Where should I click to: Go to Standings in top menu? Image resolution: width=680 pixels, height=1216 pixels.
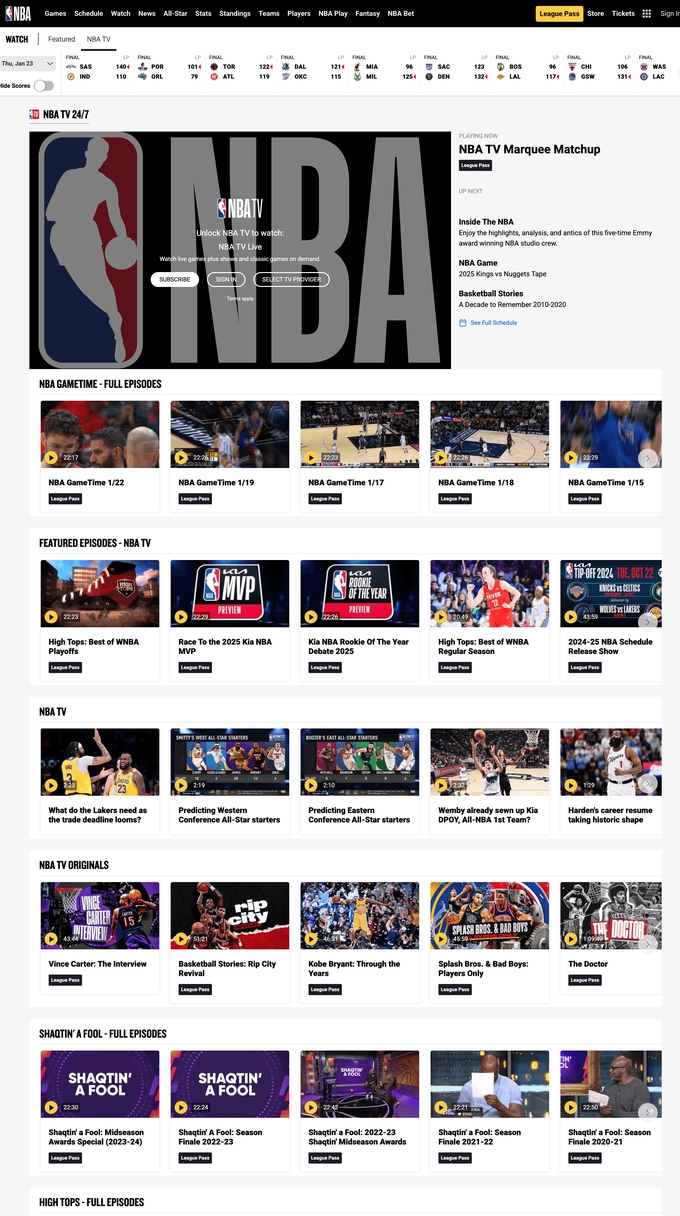(235, 14)
